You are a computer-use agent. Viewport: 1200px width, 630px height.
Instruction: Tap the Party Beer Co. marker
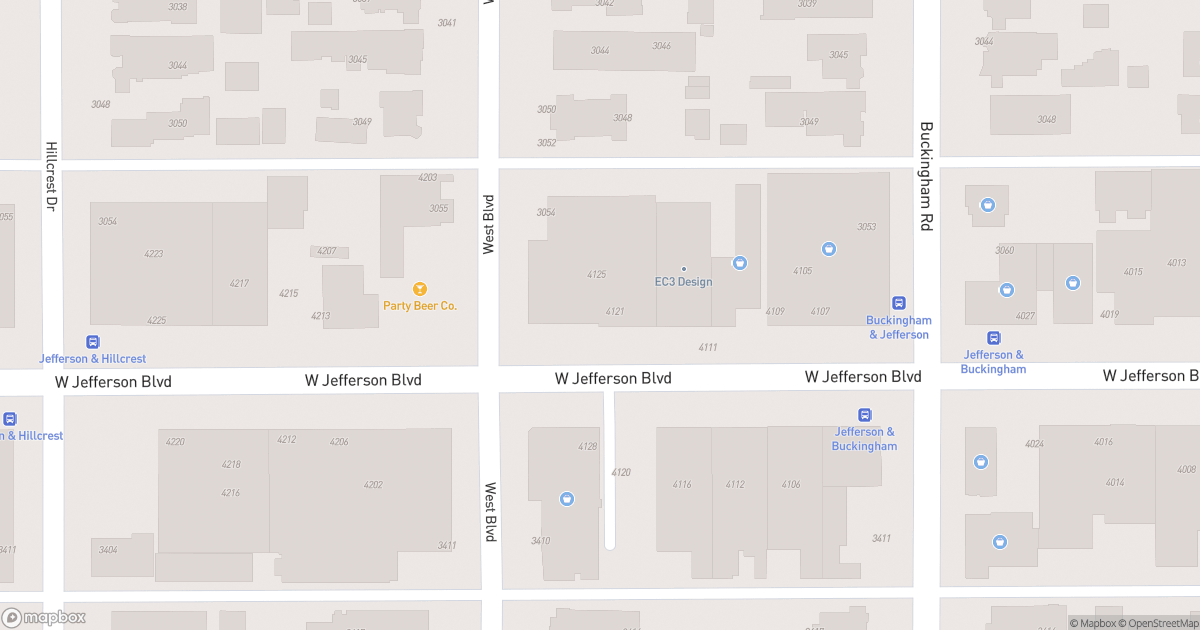[419, 289]
